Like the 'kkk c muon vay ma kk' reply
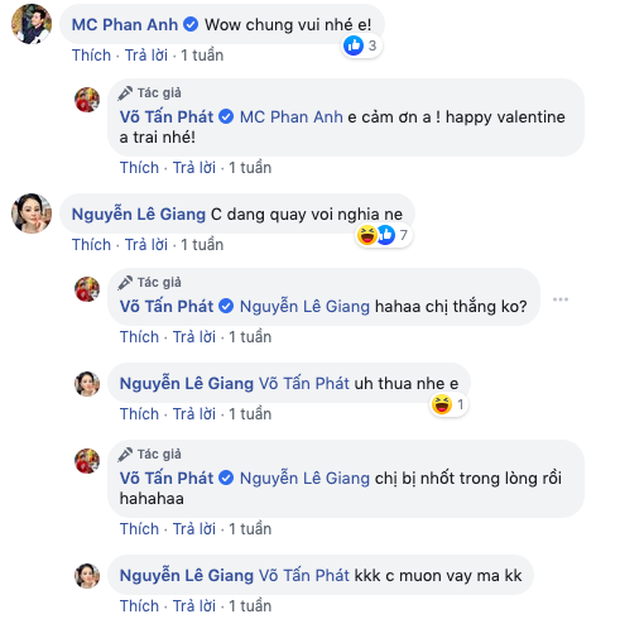 (x=139, y=605)
